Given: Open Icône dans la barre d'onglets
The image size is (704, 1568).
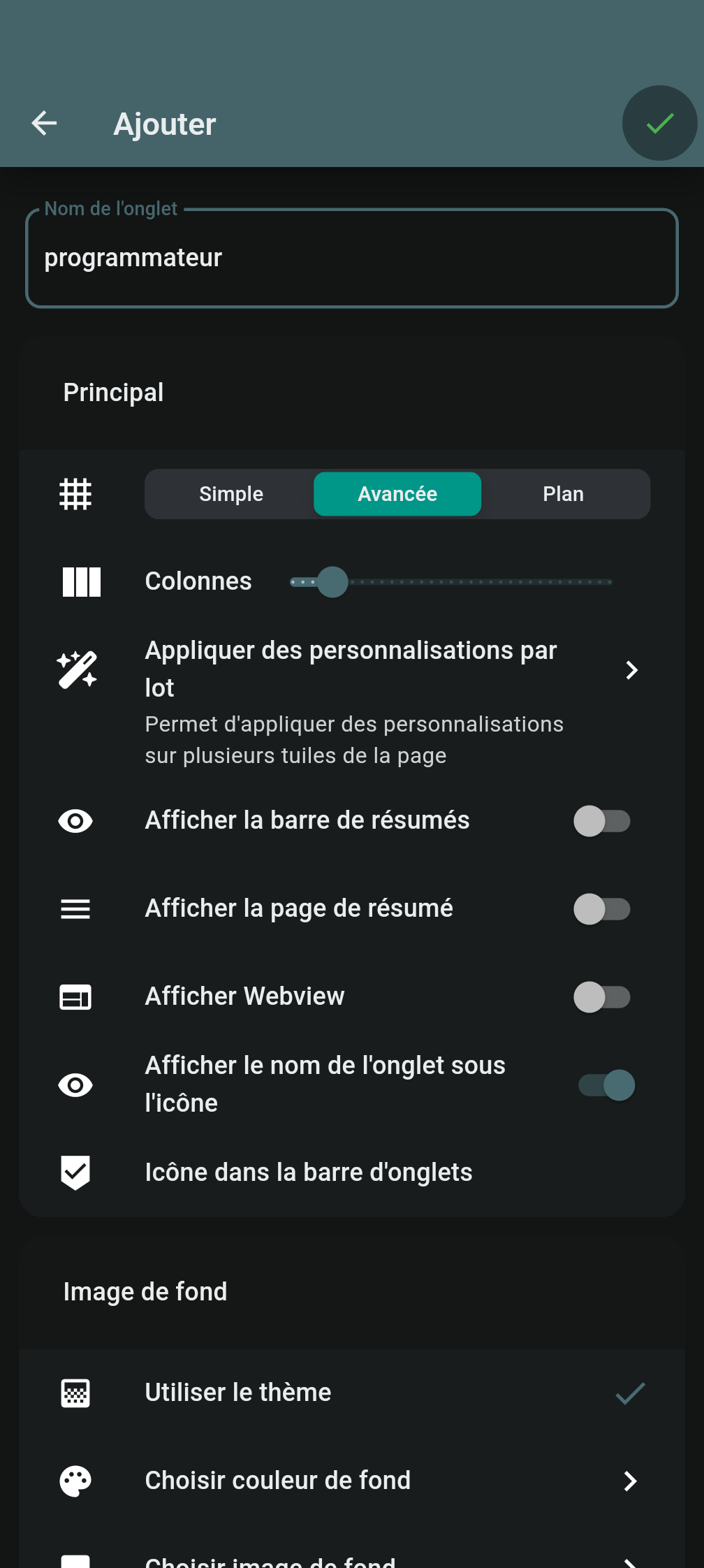Looking at the screenshot, I should coord(309,1173).
